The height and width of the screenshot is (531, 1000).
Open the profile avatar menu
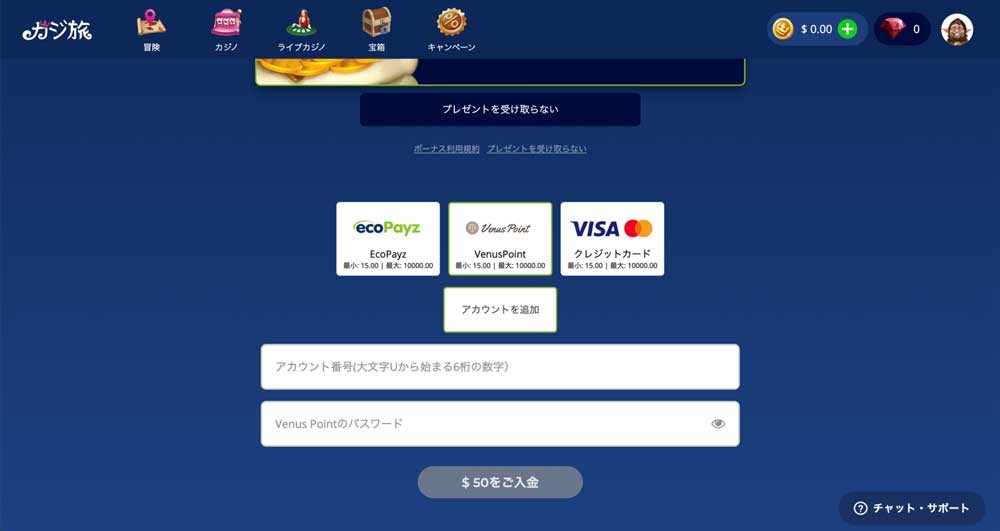click(x=957, y=29)
